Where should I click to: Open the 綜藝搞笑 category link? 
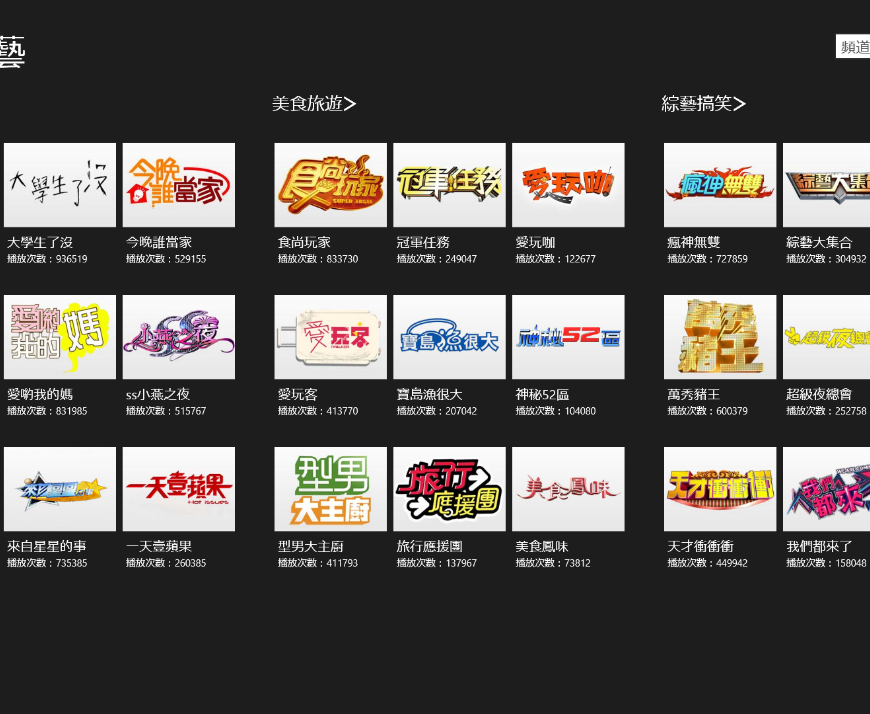point(703,103)
